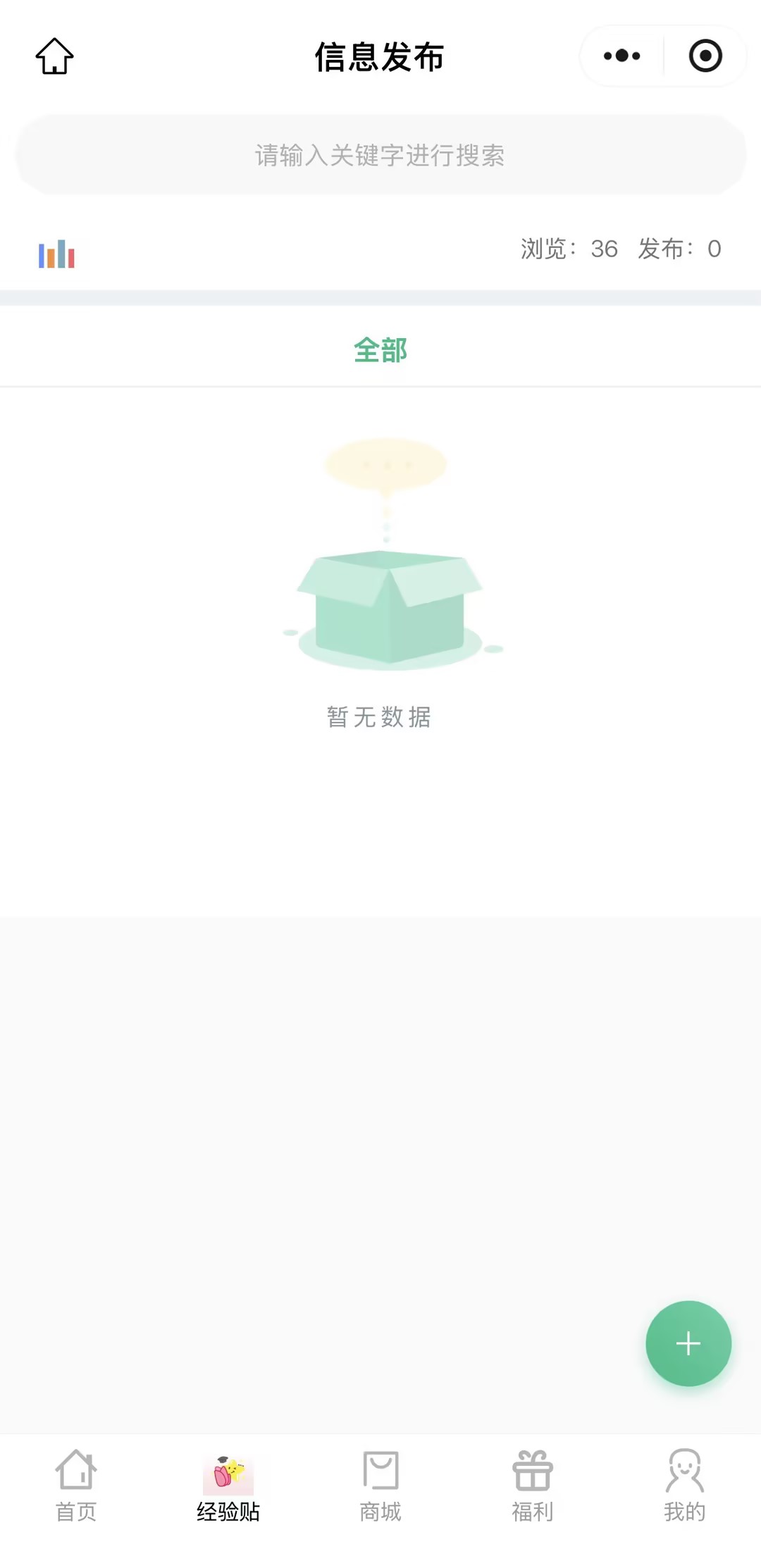The height and width of the screenshot is (1568, 761).
Task: Open the mini program more-options menu
Action: (621, 56)
